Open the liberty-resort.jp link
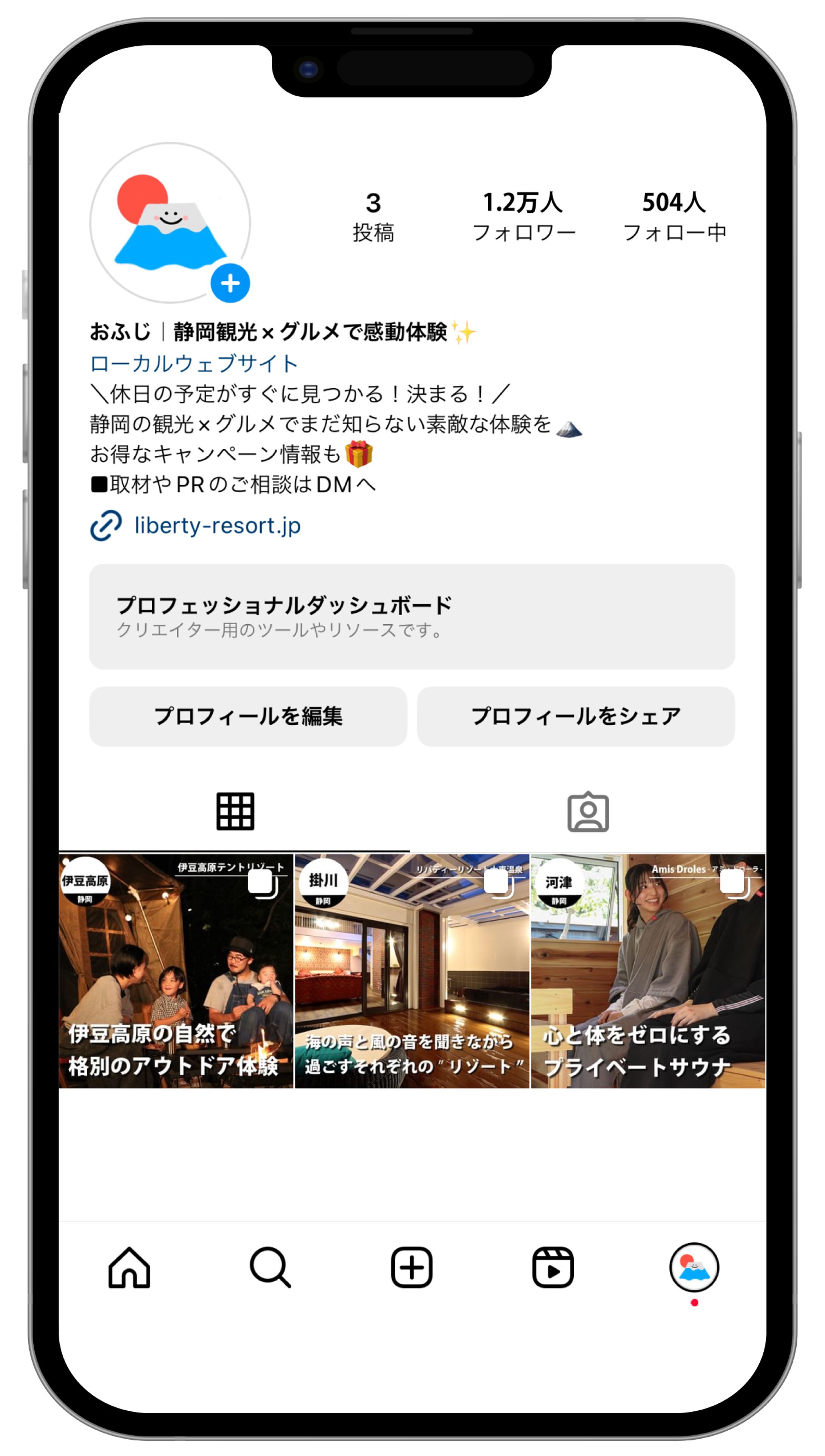Image resolution: width=825 pixels, height=1456 pixels. pyautogui.click(x=217, y=525)
